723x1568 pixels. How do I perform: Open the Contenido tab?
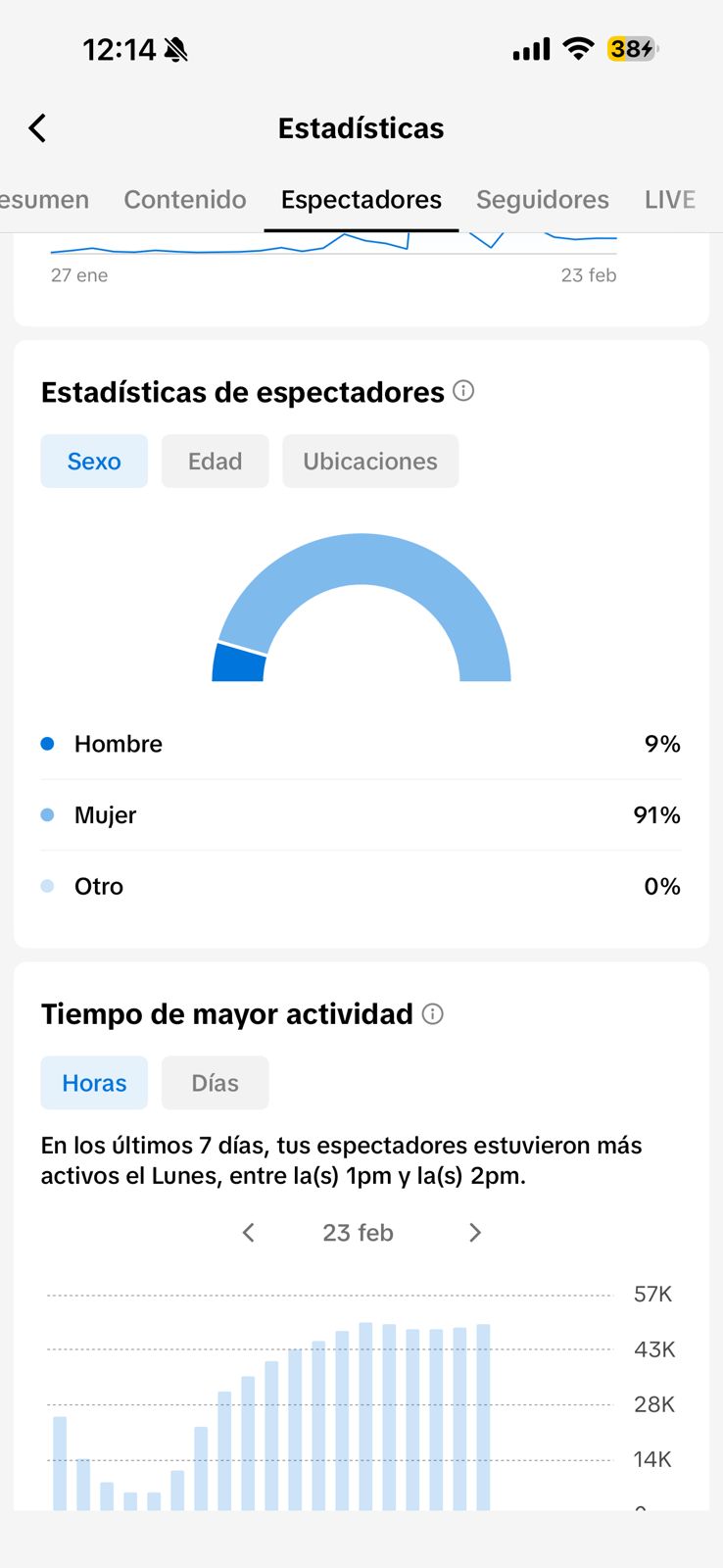coord(185,200)
